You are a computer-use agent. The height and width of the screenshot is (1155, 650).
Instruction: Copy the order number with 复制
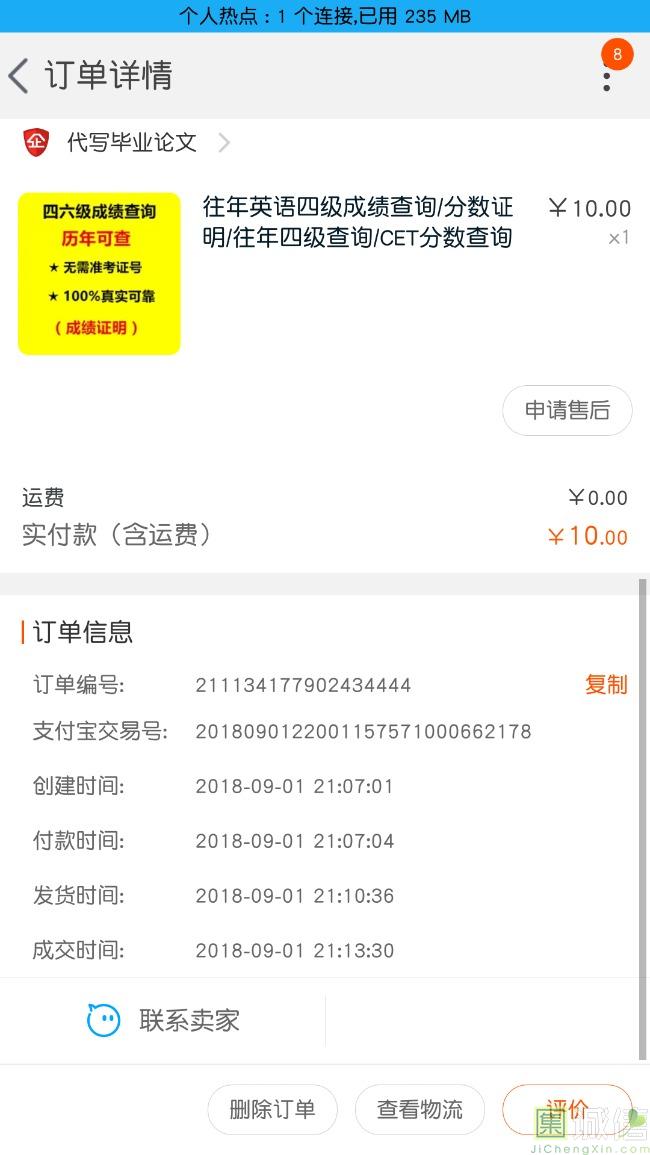tap(605, 684)
